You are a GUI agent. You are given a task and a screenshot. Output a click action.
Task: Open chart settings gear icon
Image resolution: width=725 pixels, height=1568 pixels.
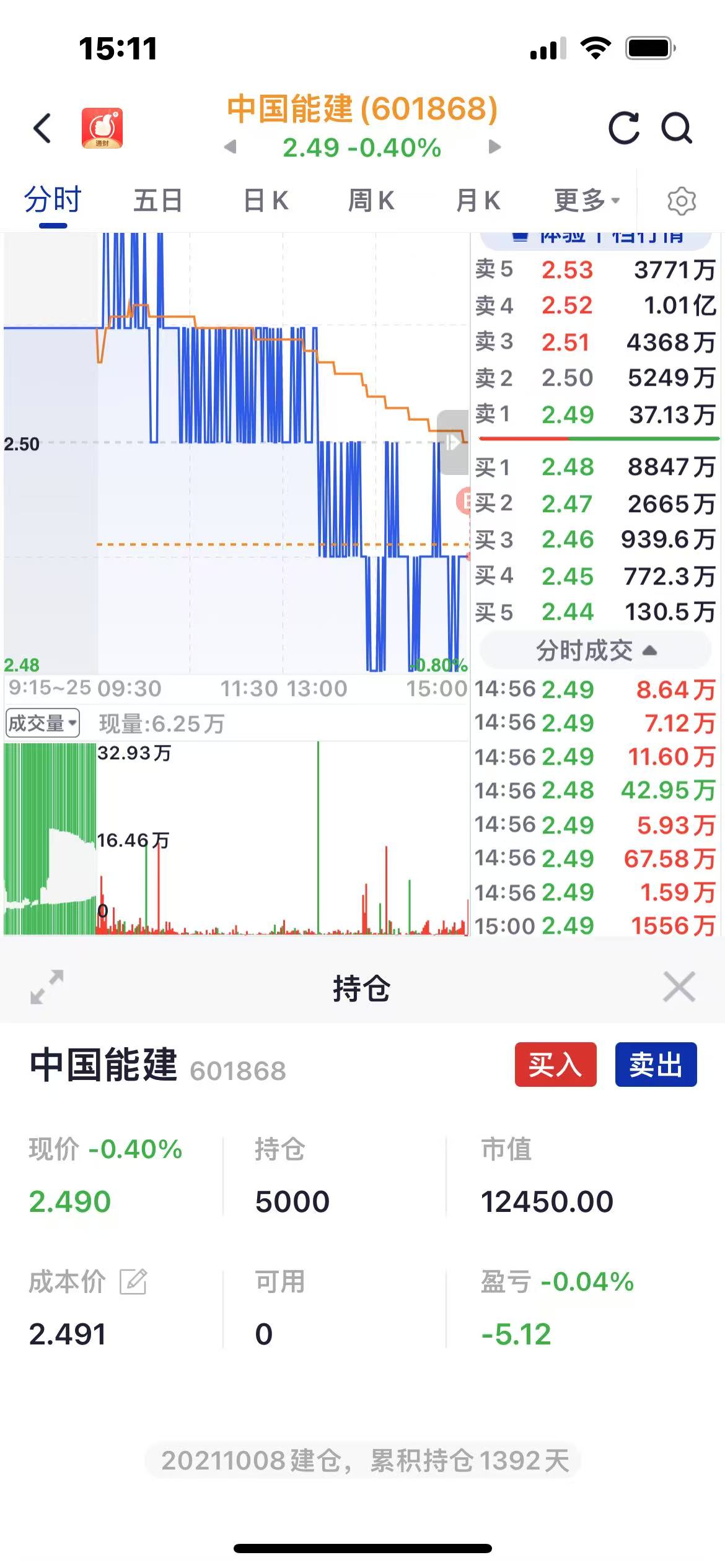(x=682, y=201)
